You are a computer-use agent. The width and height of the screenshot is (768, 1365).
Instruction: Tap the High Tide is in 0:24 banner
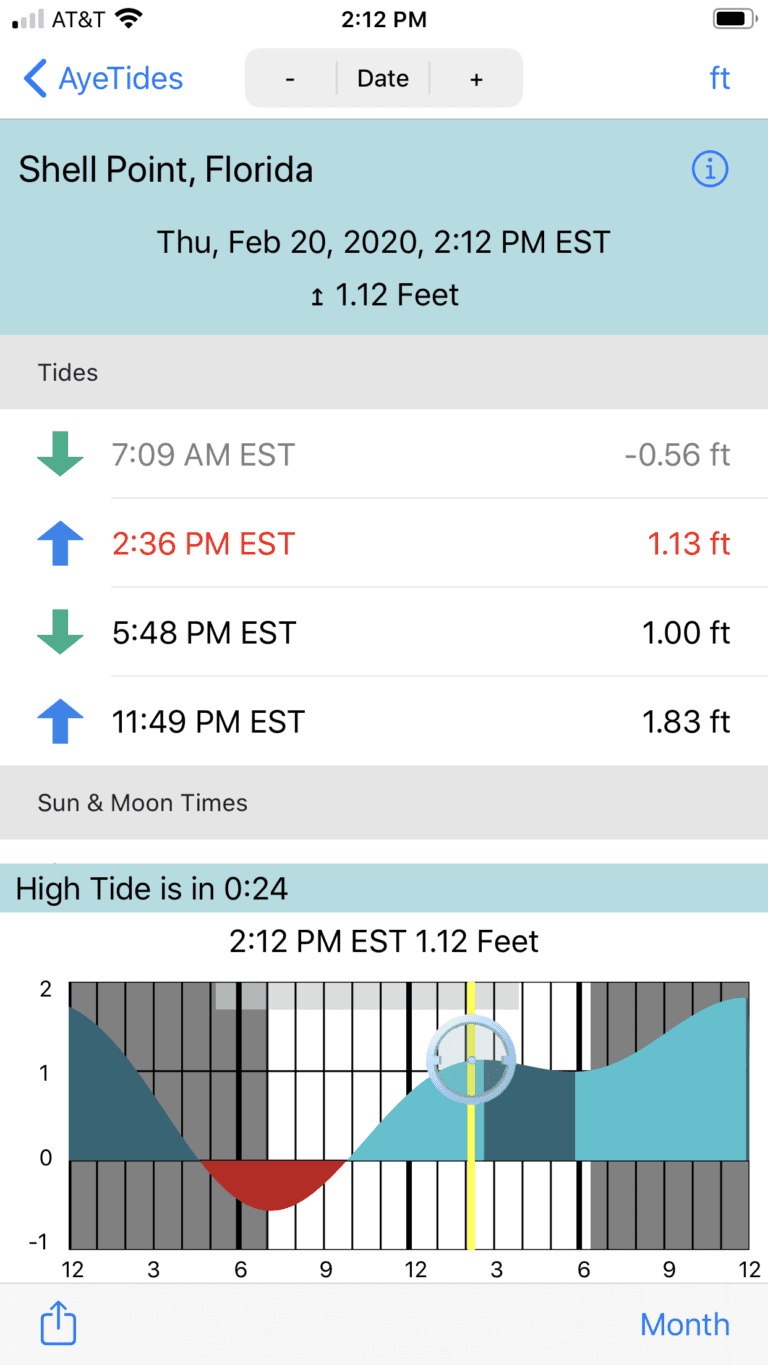[x=384, y=888]
